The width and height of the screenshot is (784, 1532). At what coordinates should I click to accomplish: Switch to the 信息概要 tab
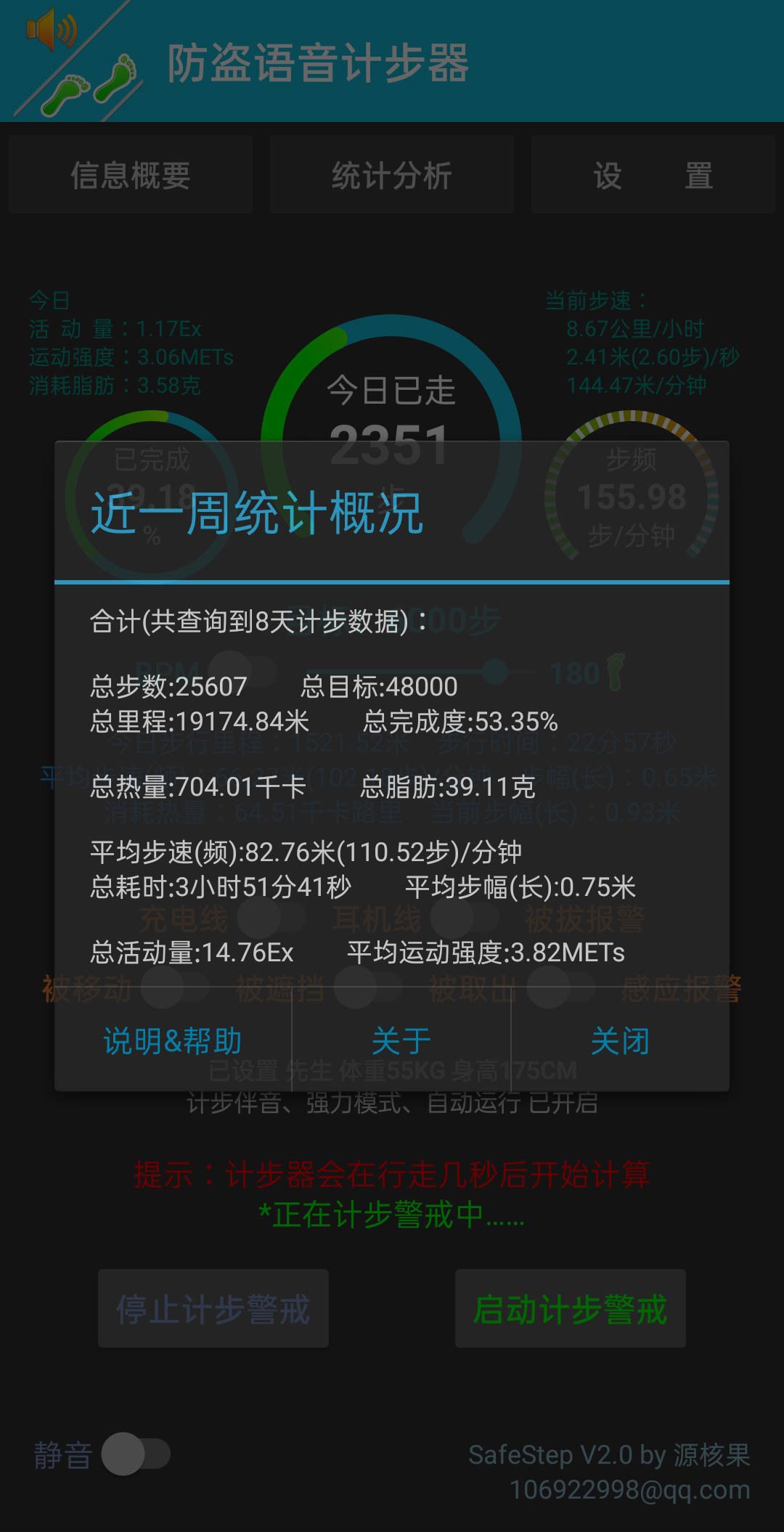(131, 174)
